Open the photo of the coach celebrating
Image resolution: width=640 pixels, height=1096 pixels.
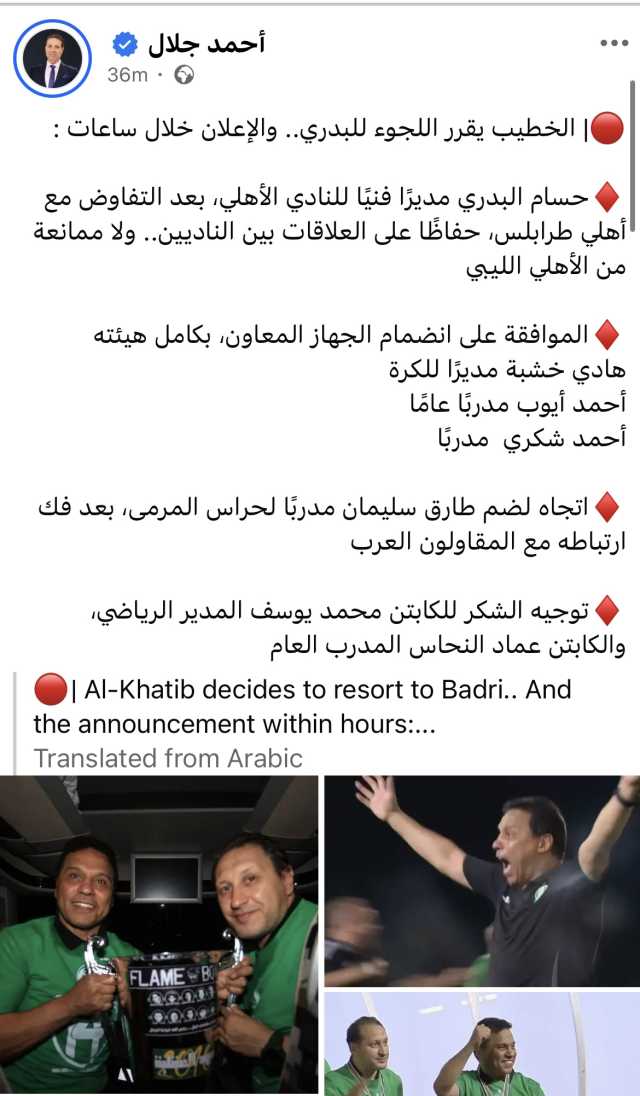[x=482, y=880]
